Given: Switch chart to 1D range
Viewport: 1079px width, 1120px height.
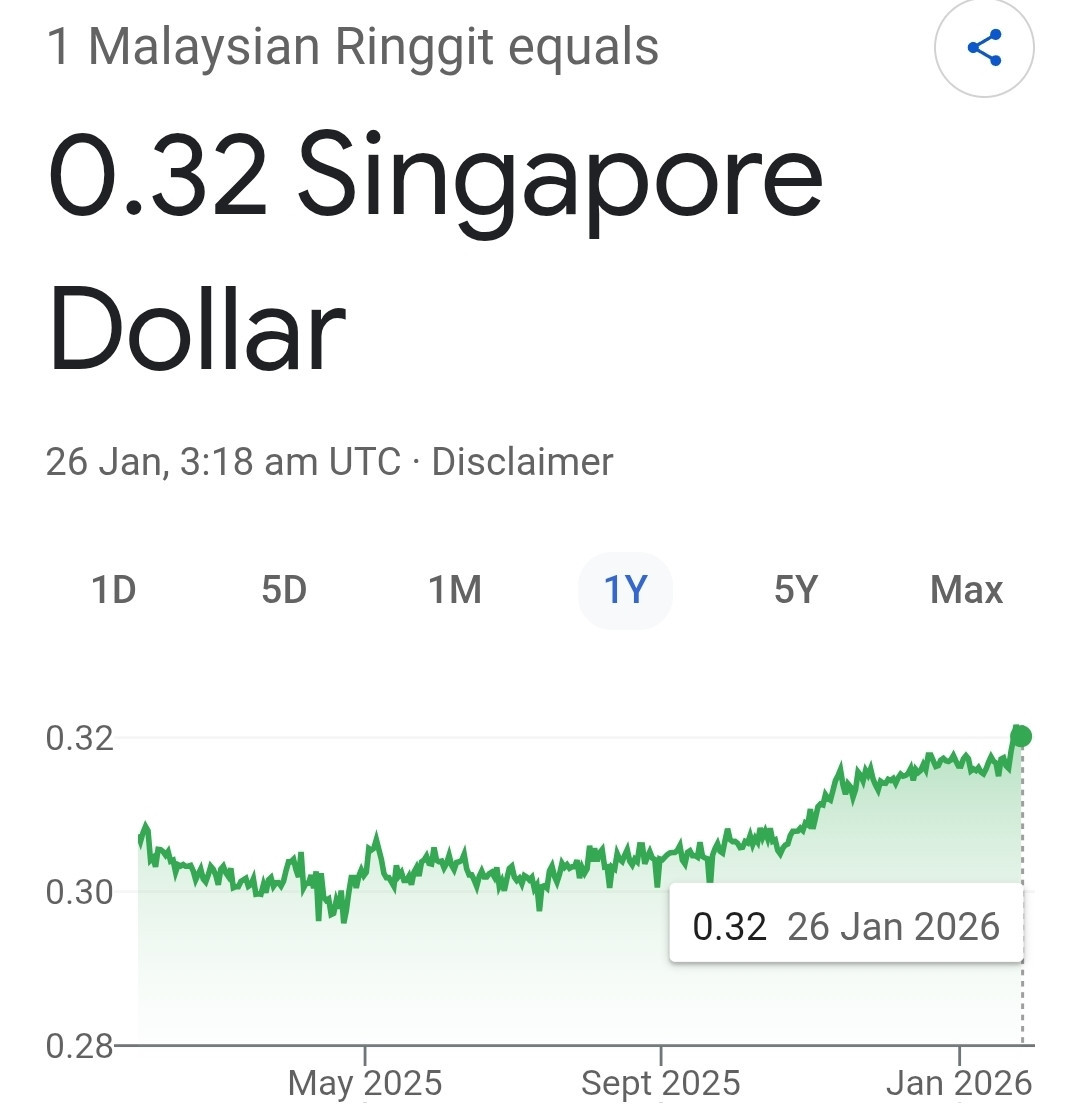Looking at the screenshot, I should [x=114, y=590].
